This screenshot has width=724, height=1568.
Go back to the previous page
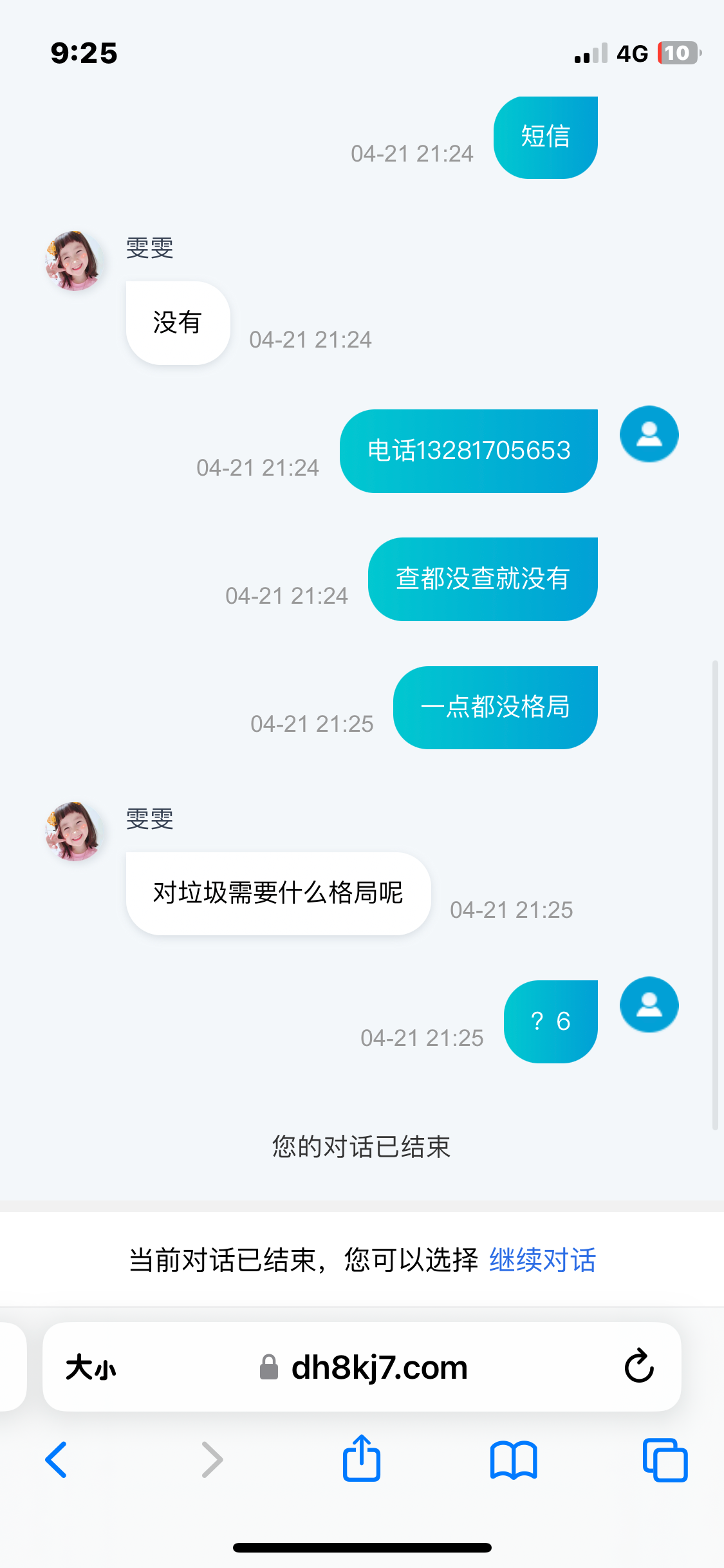tap(57, 1459)
